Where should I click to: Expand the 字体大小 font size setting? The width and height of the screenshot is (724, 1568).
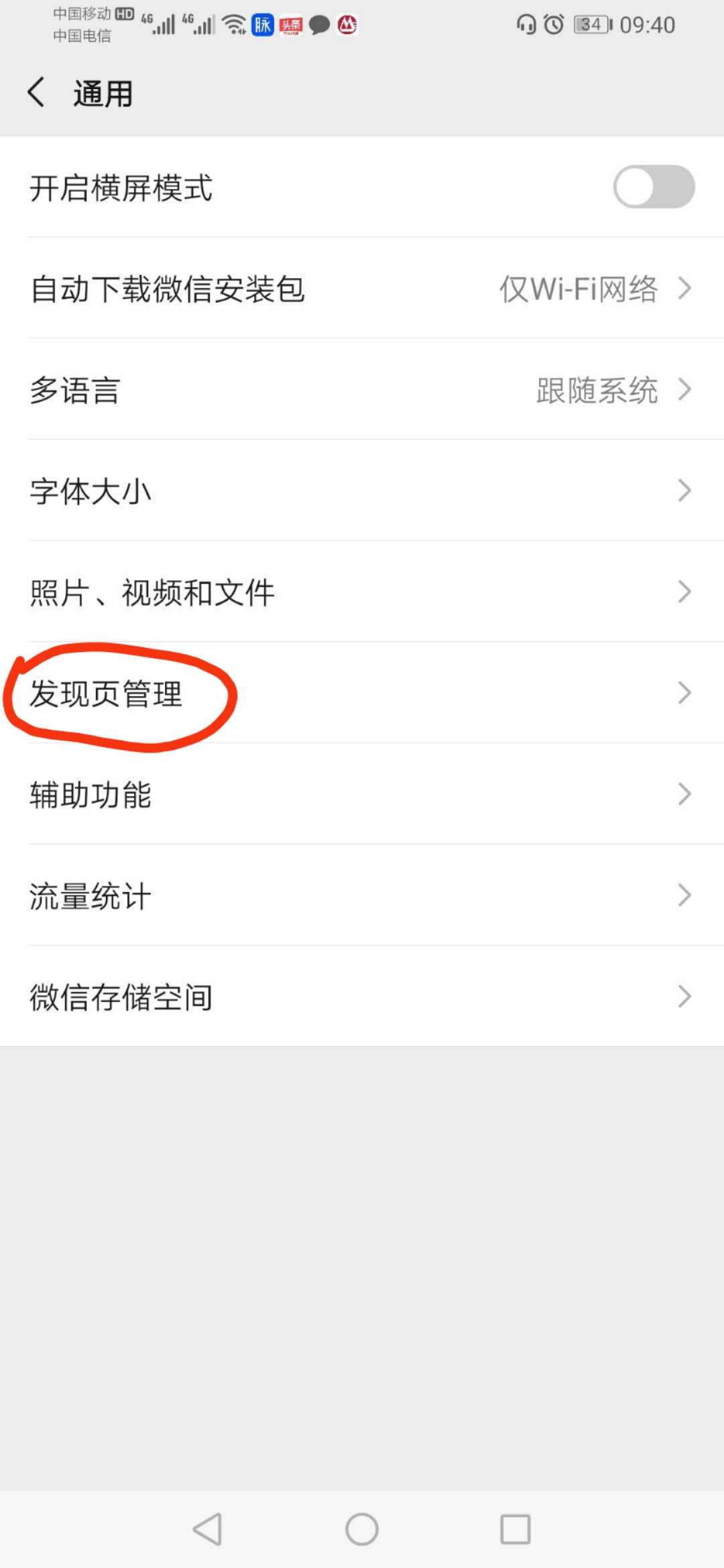coord(685,491)
